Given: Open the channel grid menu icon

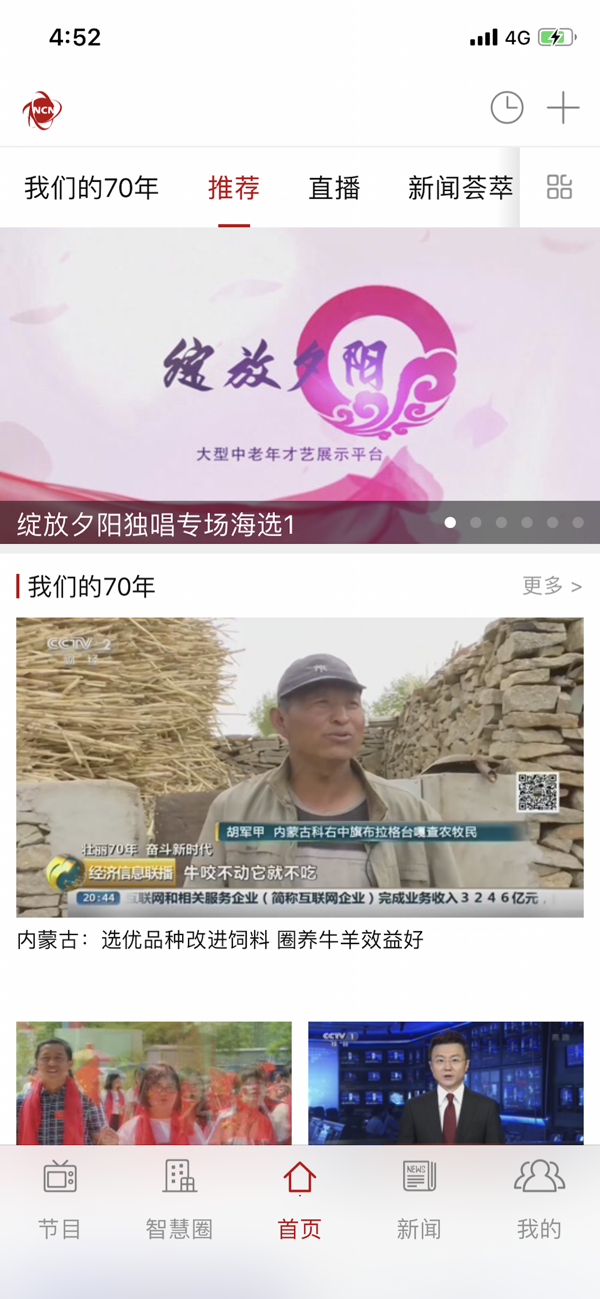Looking at the screenshot, I should point(559,187).
